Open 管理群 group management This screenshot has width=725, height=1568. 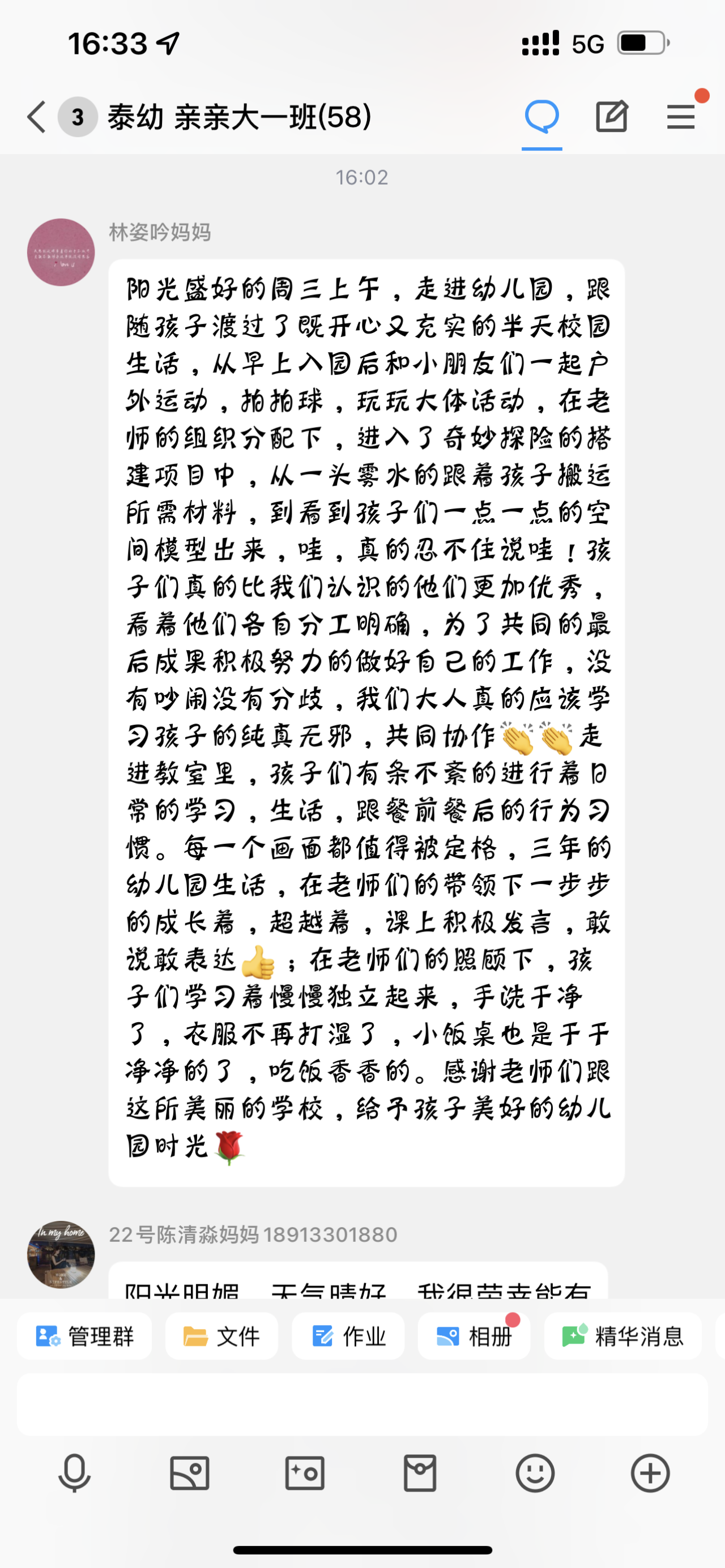coord(84,1336)
